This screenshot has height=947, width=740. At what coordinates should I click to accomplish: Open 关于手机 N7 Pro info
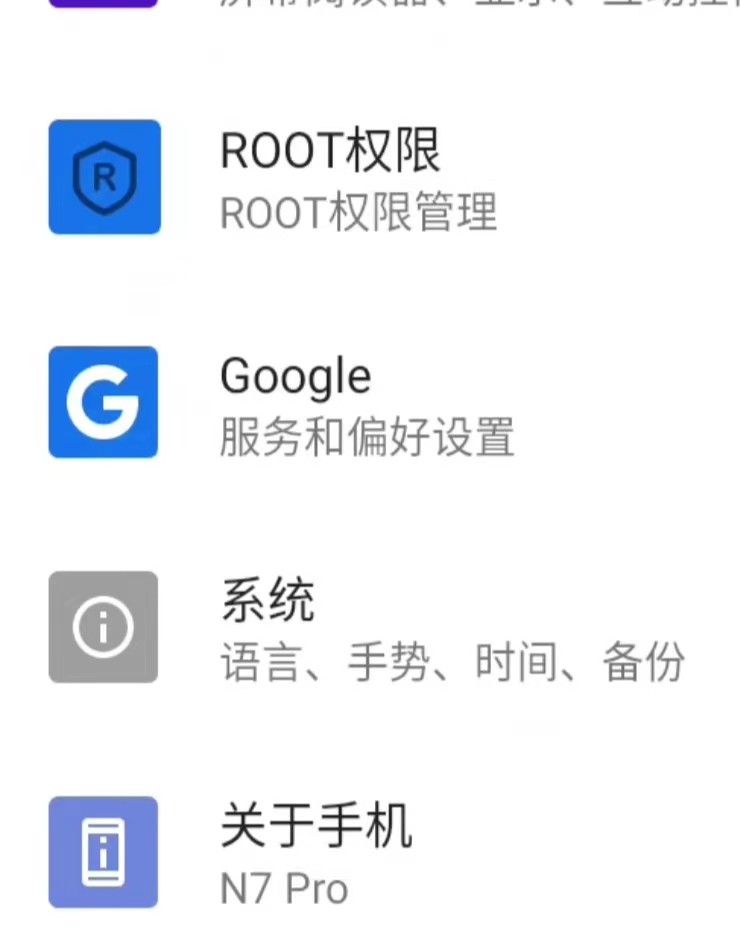pyautogui.click(x=316, y=853)
